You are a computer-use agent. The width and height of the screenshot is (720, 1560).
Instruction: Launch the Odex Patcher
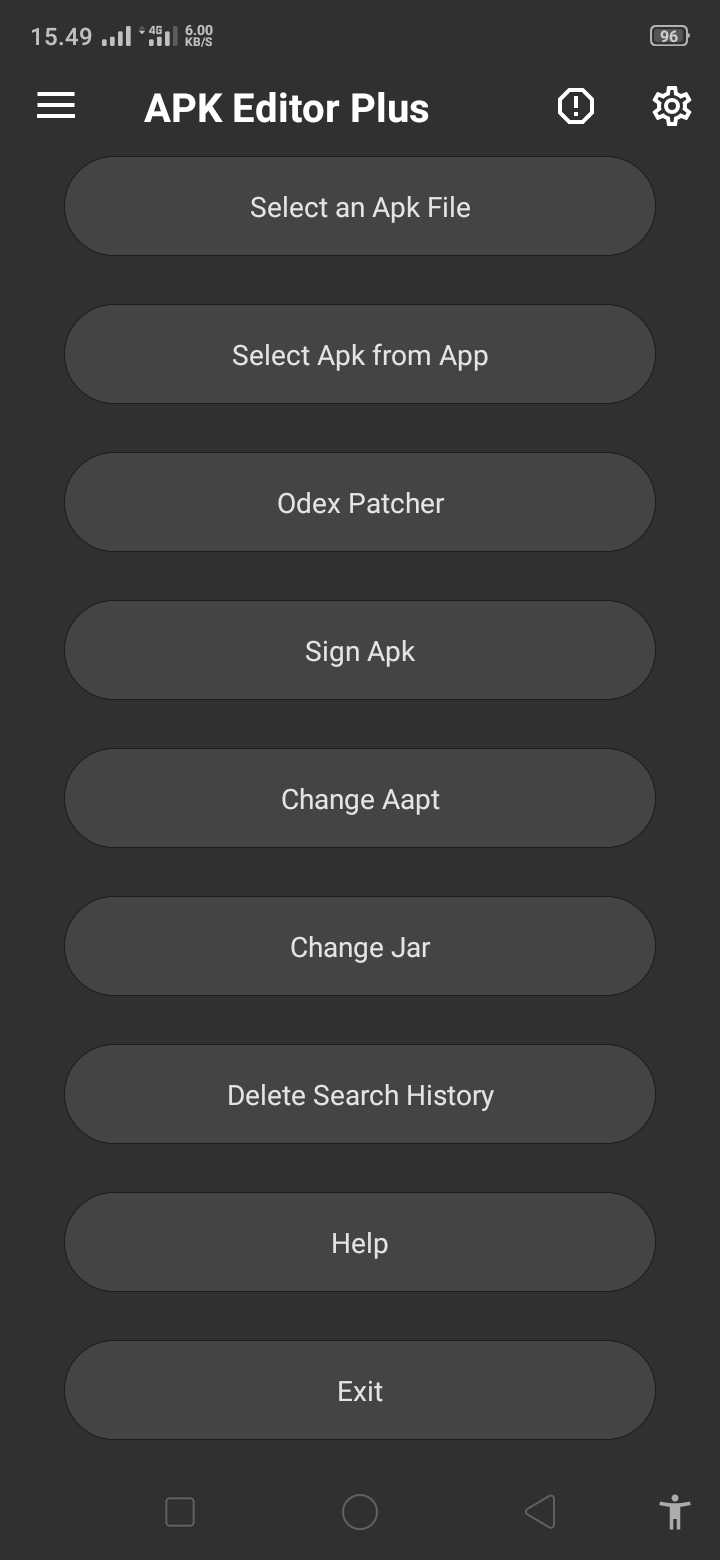tap(360, 503)
